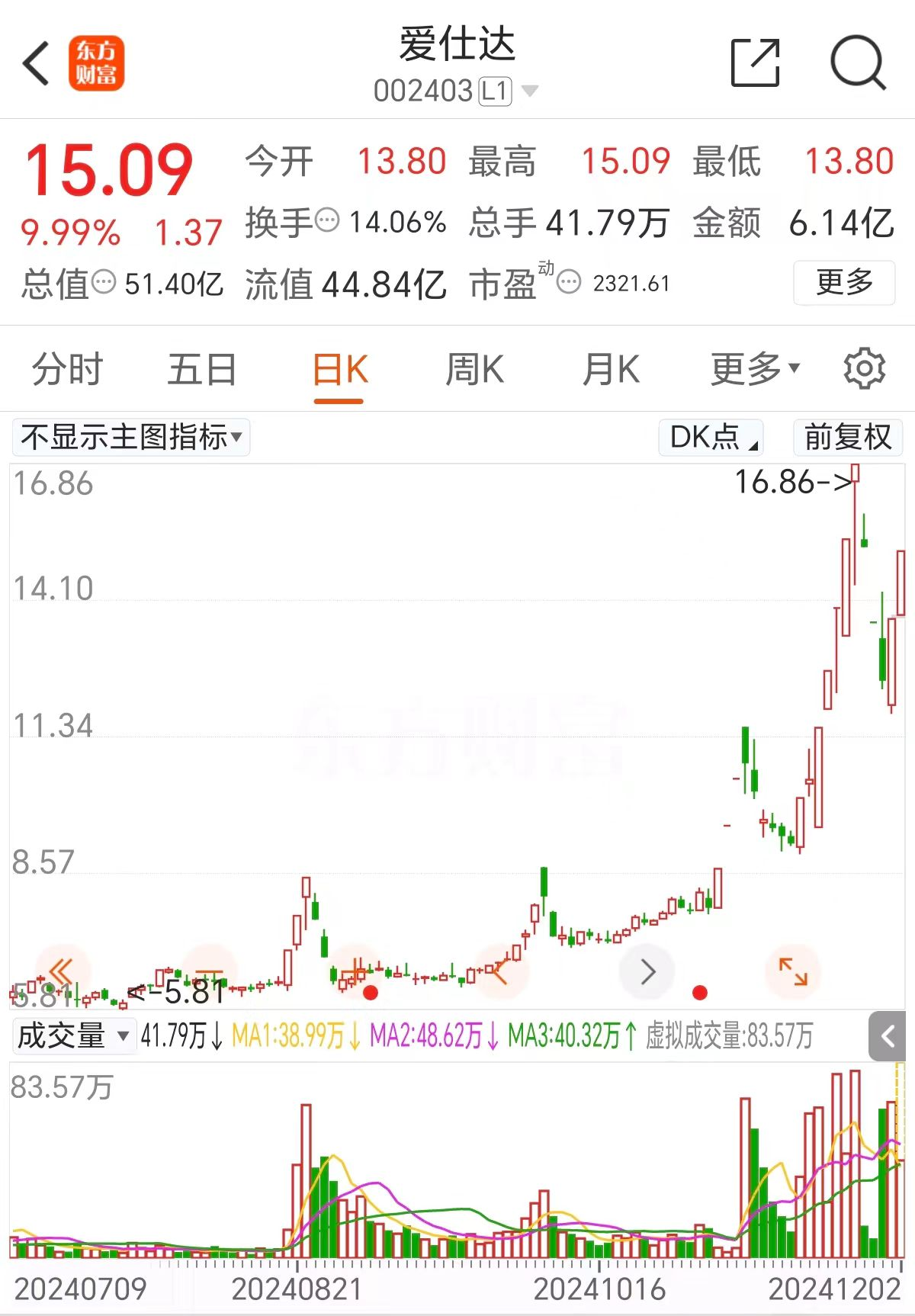Tap the double-left arrow on the chart

[x=61, y=972]
